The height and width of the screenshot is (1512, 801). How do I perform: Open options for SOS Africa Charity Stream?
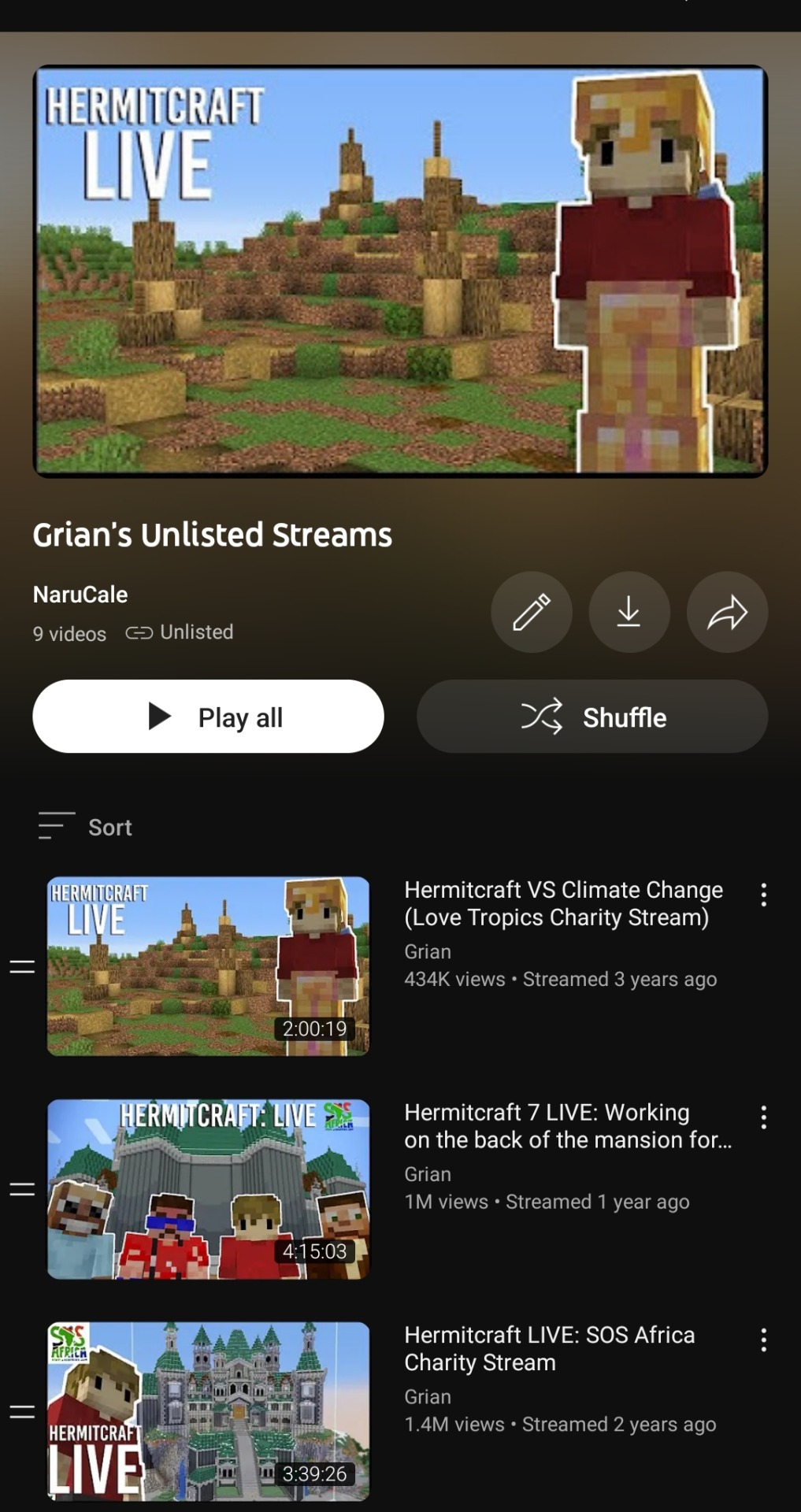pos(763,1340)
